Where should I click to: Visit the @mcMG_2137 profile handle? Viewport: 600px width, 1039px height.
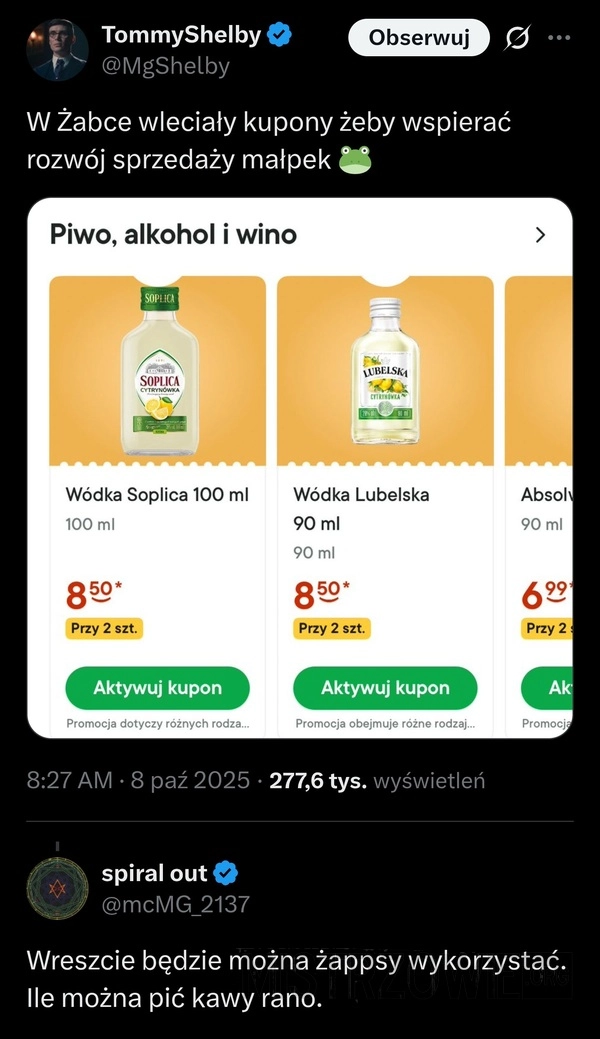click(x=175, y=905)
